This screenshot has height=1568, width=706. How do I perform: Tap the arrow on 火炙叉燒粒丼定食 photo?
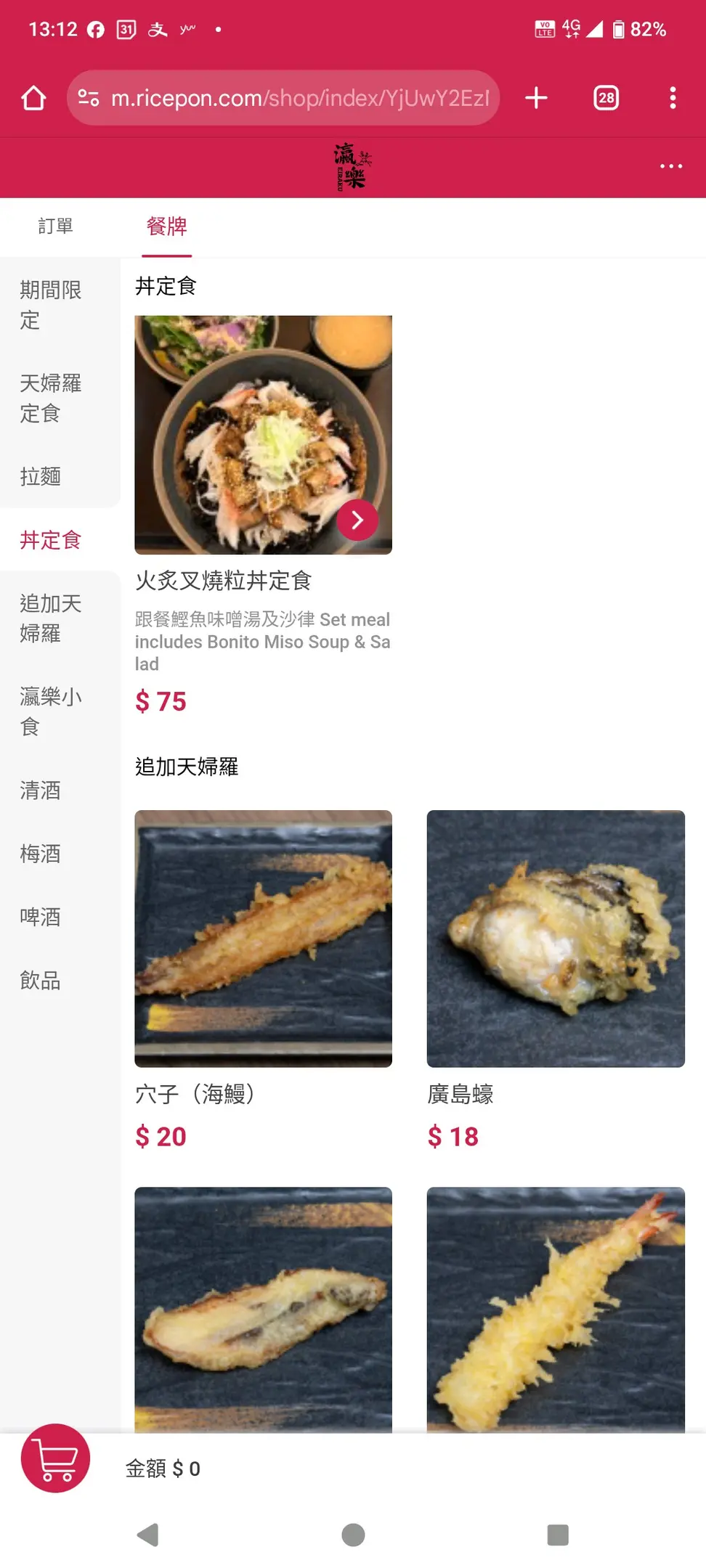coord(357,520)
